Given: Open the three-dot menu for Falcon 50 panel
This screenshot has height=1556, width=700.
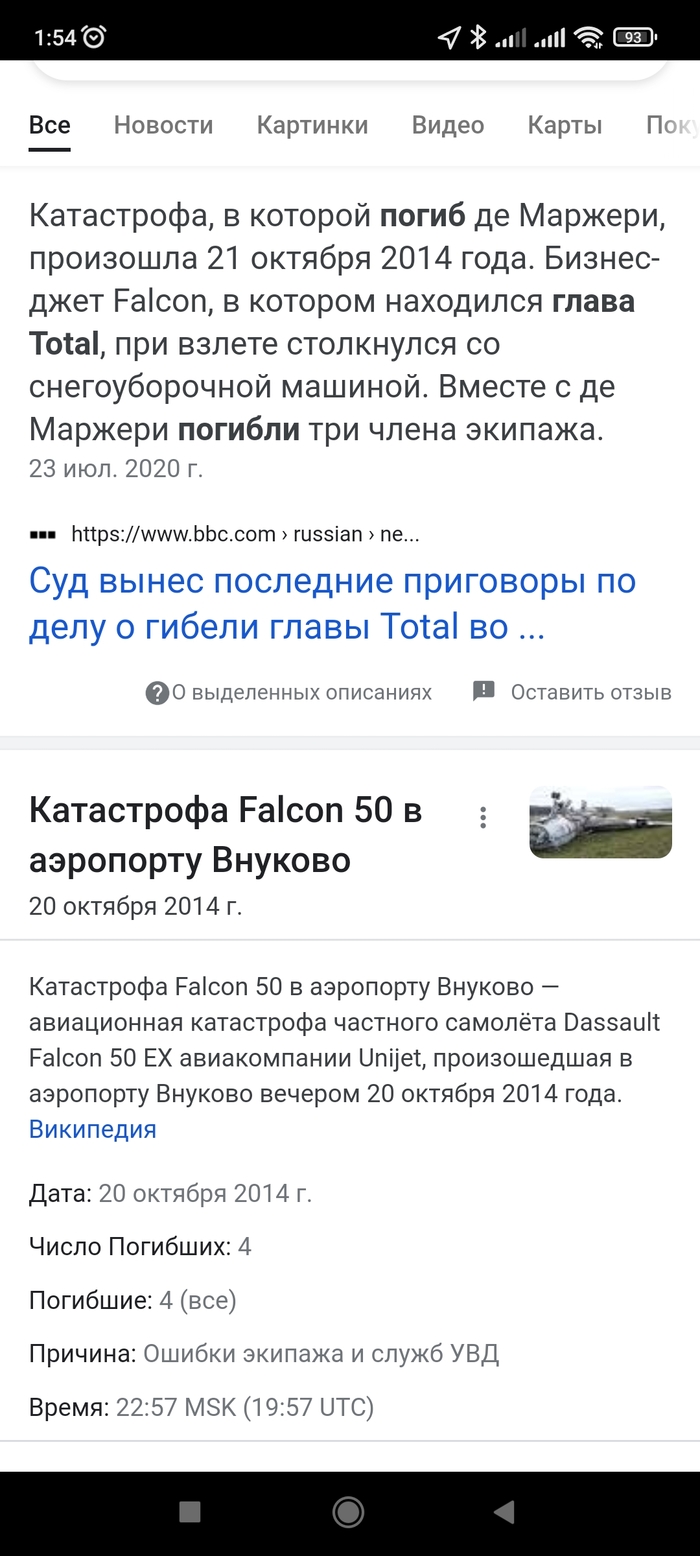Looking at the screenshot, I should coord(483,818).
